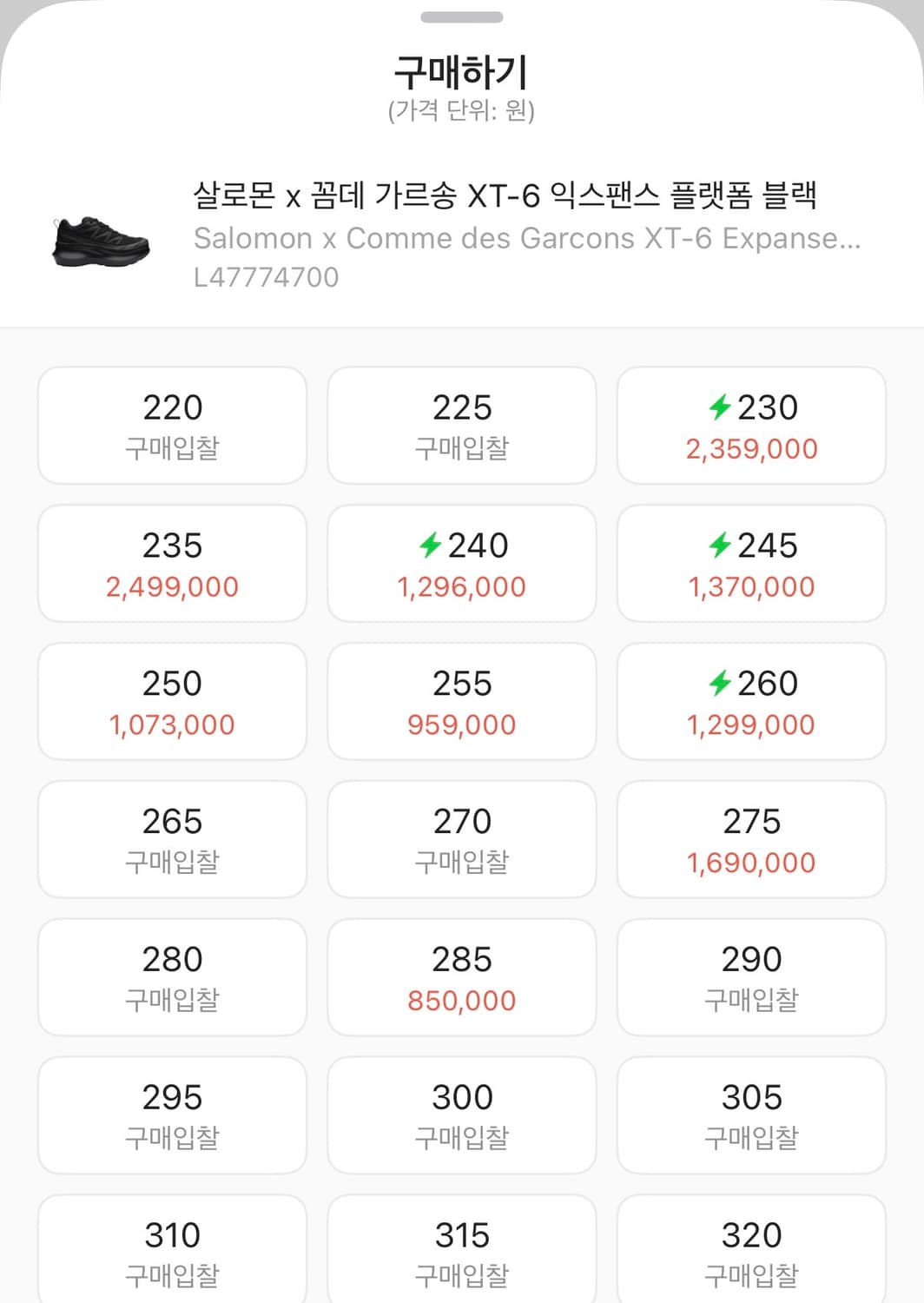Tap the lightning express icon on size 240

(x=433, y=546)
